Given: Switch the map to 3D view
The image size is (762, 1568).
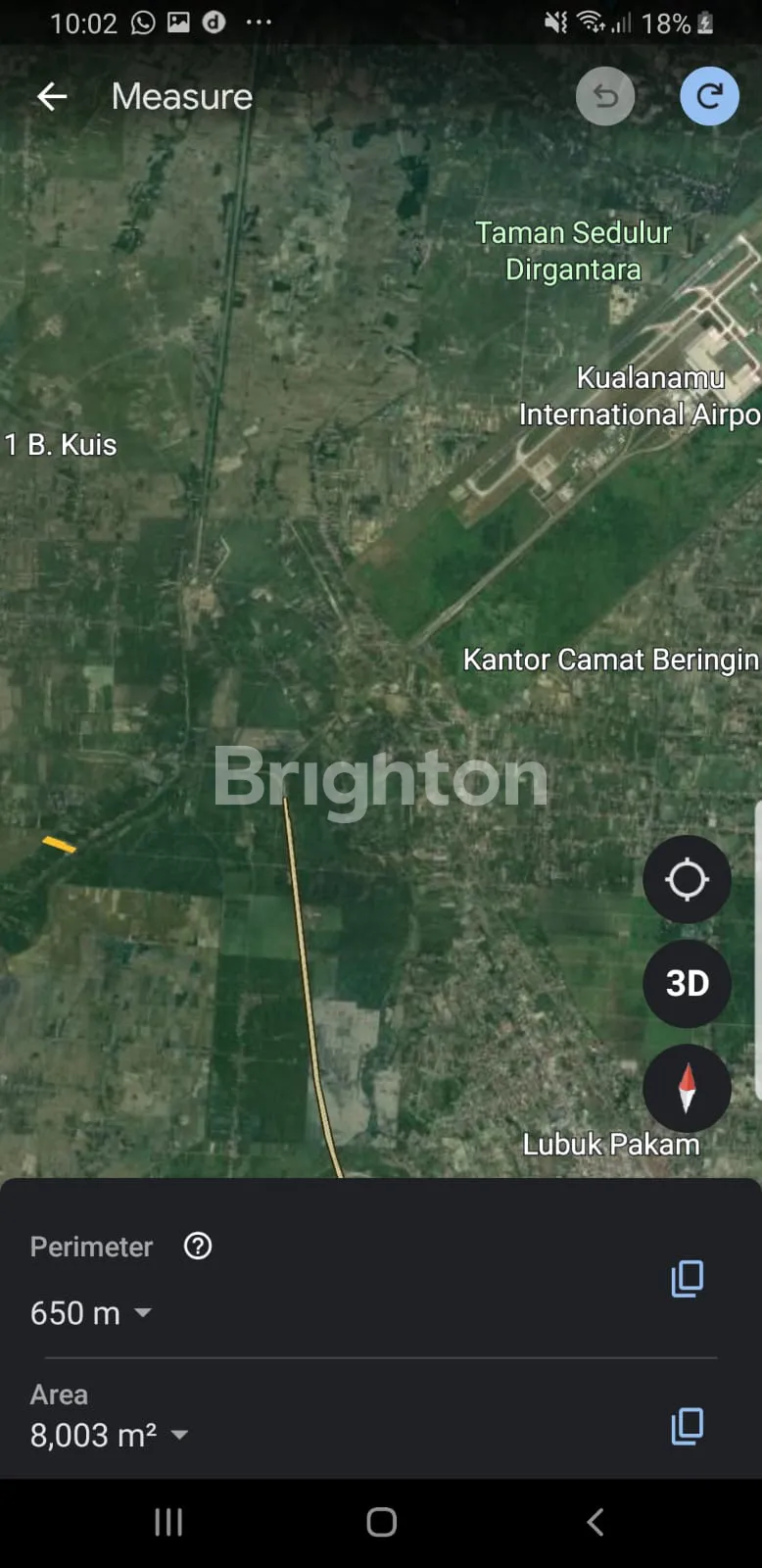Looking at the screenshot, I should point(687,983).
